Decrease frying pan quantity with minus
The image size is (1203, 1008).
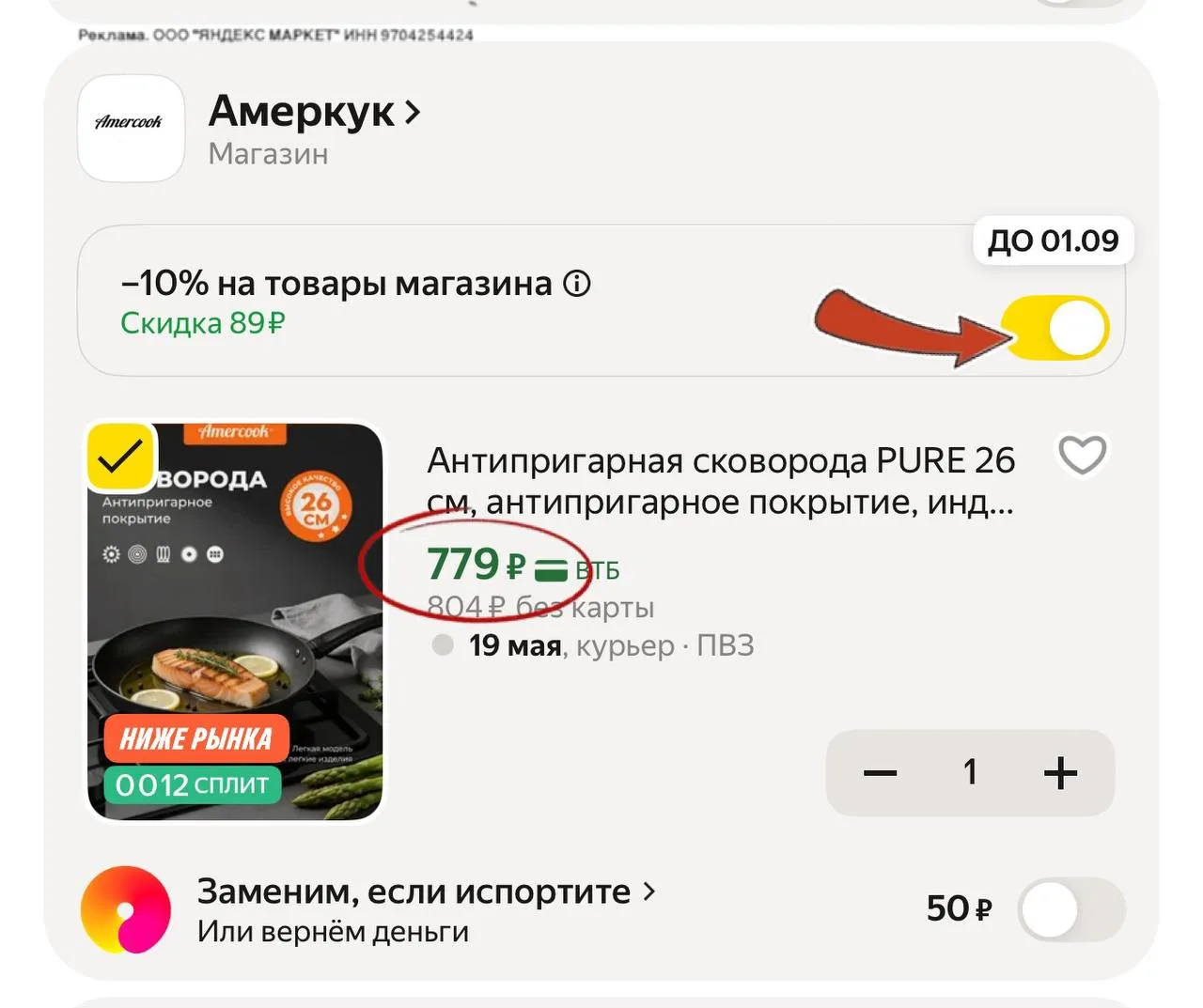(x=880, y=773)
